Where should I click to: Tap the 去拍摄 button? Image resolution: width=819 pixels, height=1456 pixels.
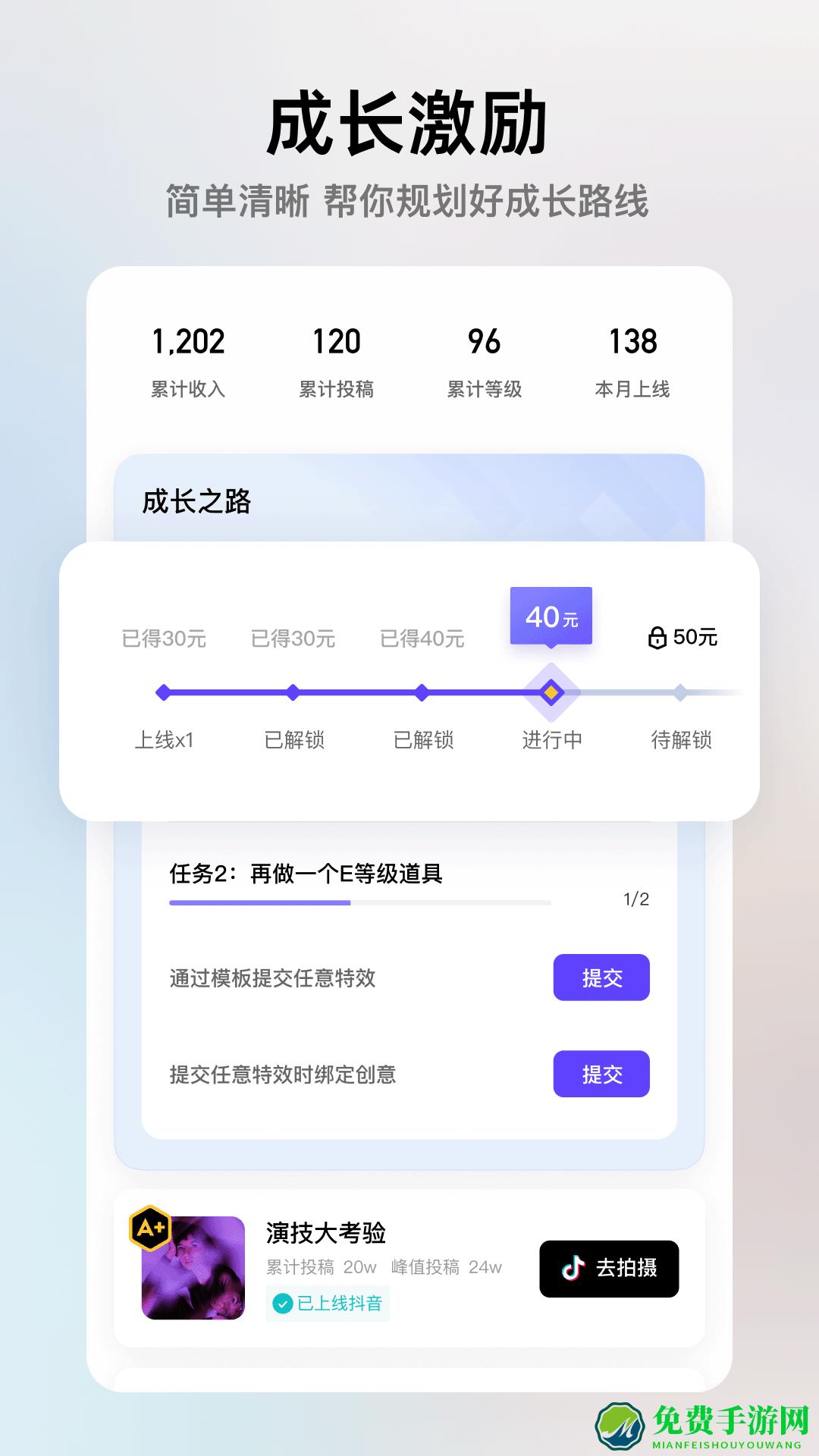tap(609, 1269)
